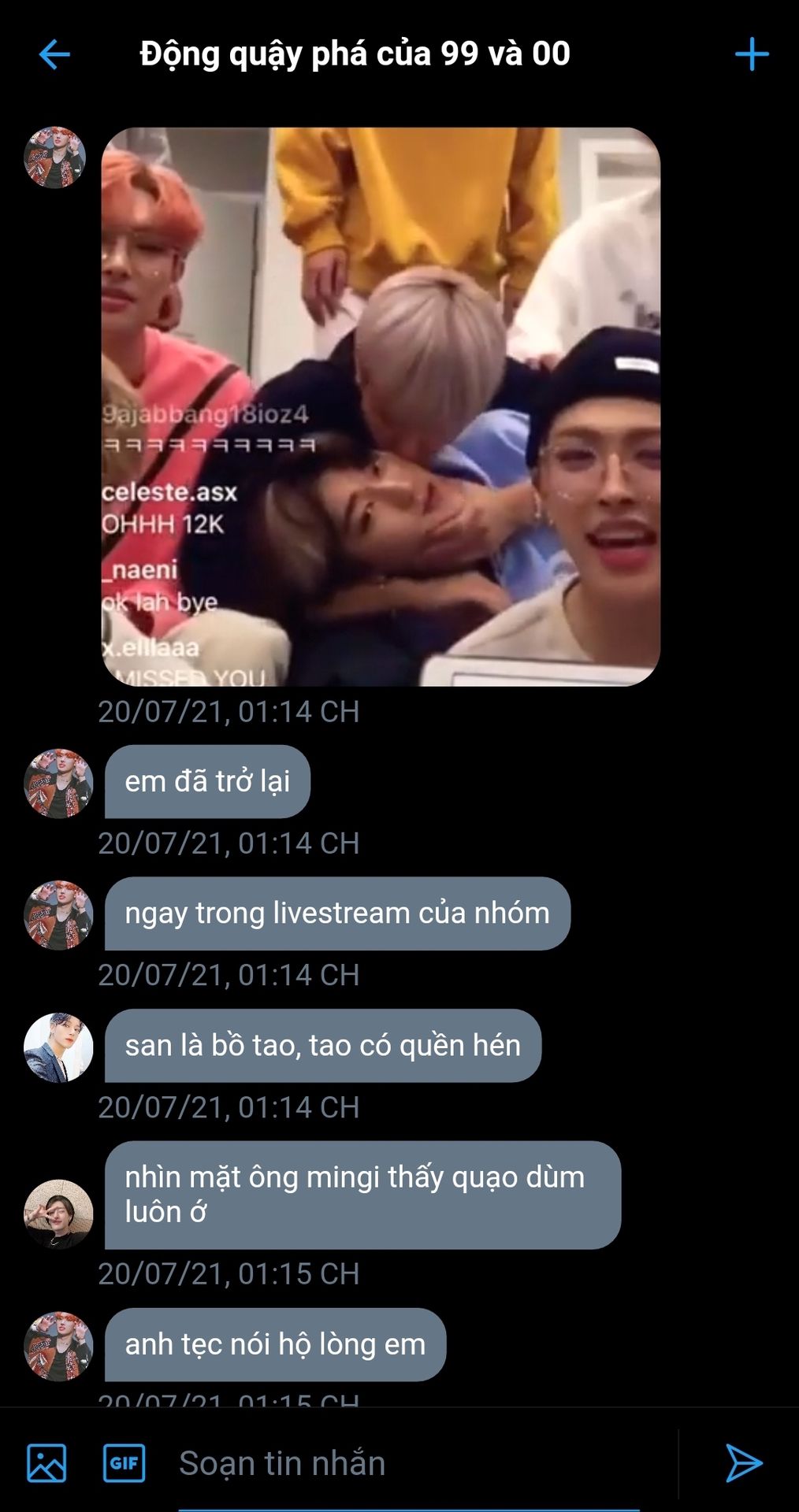Open avatar beside 'nhìn mặt ông mingi' message
Viewport: 799px width, 1512px height.
58,1214
